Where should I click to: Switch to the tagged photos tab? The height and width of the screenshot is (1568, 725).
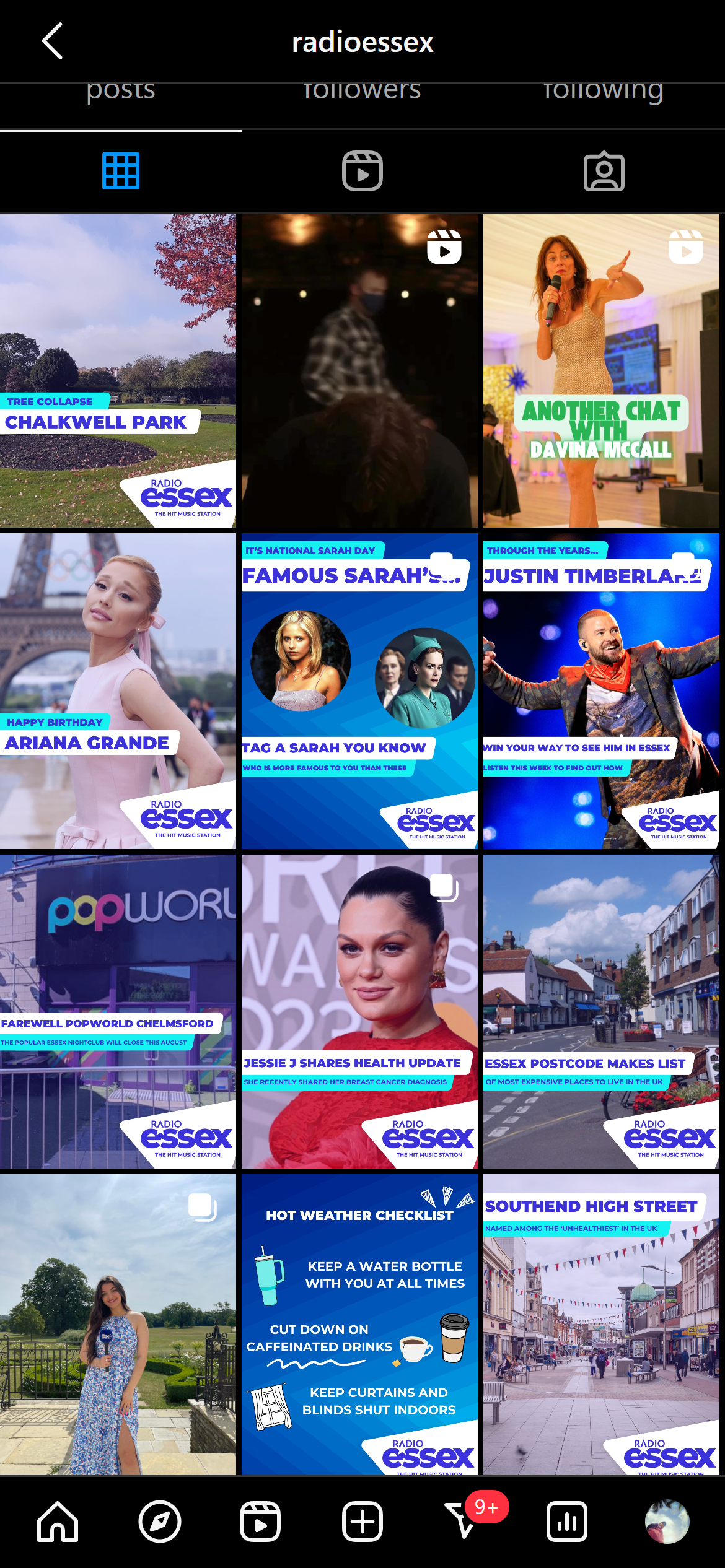[x=604, y=172]
